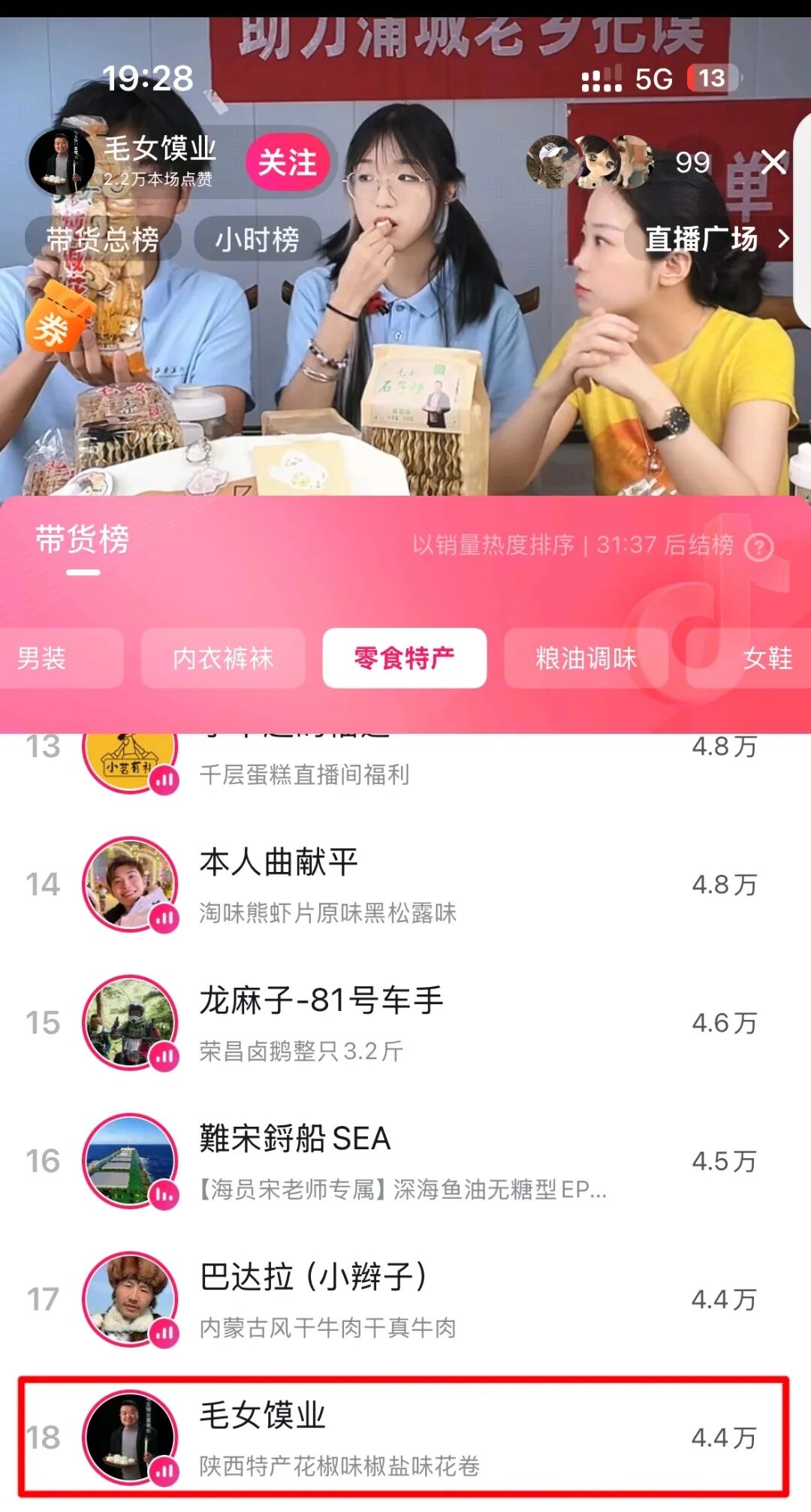The width and height of the screenshot is (811, 1512).
Task: View the 99 online viewers list
Action: click(692, 162)
